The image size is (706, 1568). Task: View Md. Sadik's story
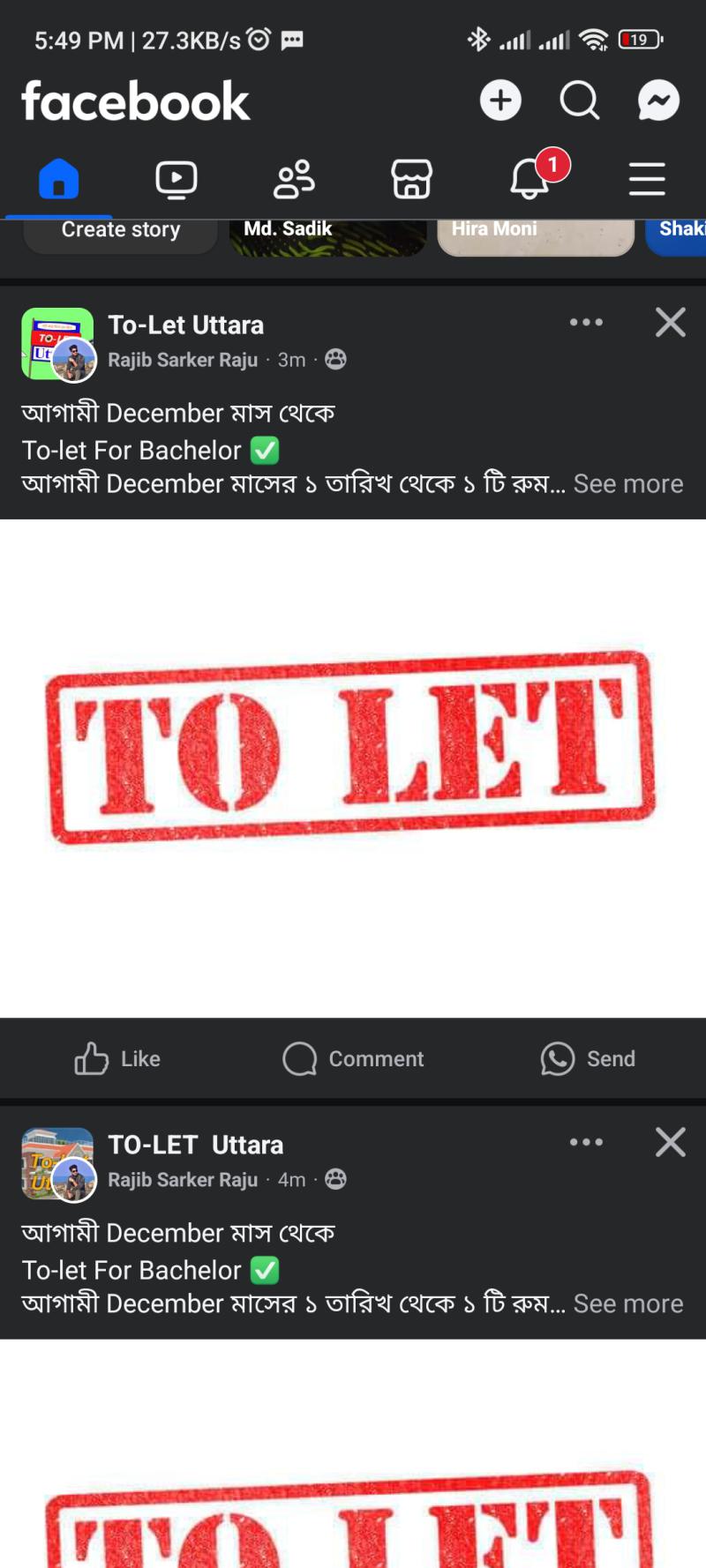pyautogui.click(x=327, y=236)
